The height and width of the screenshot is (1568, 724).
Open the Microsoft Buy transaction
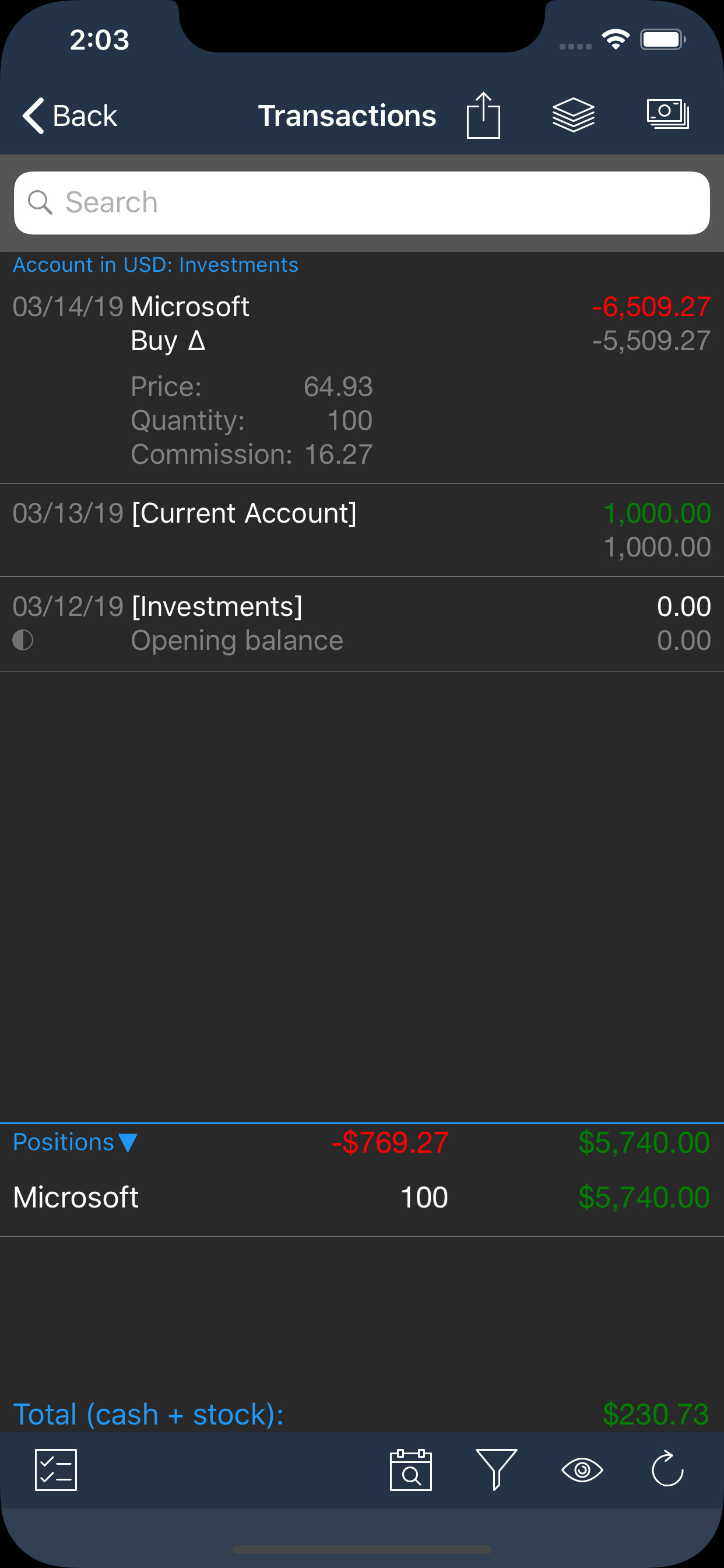coord(362,380)
